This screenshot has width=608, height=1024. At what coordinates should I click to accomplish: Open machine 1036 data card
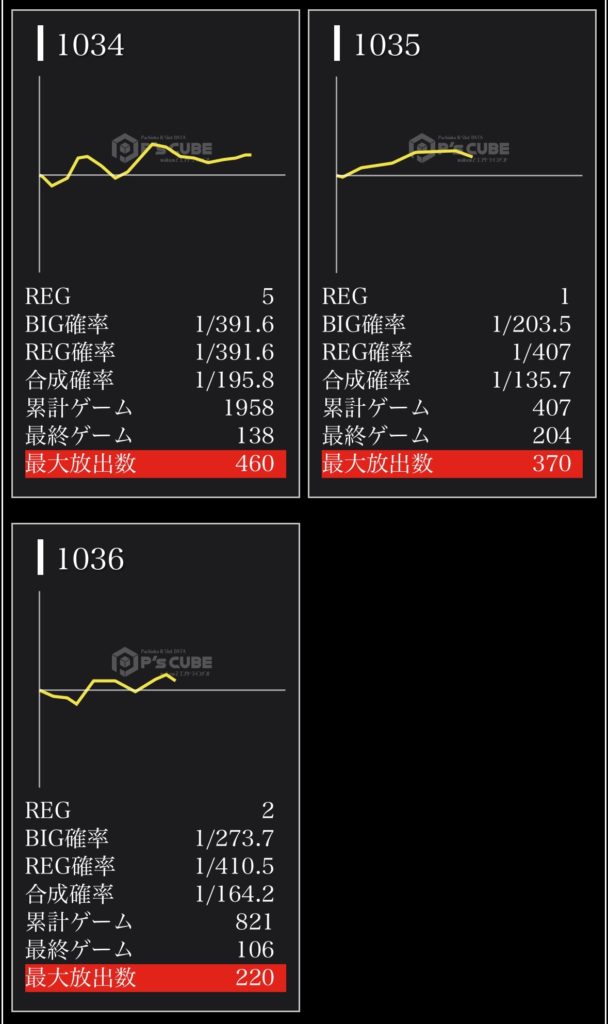click(155, 767)
